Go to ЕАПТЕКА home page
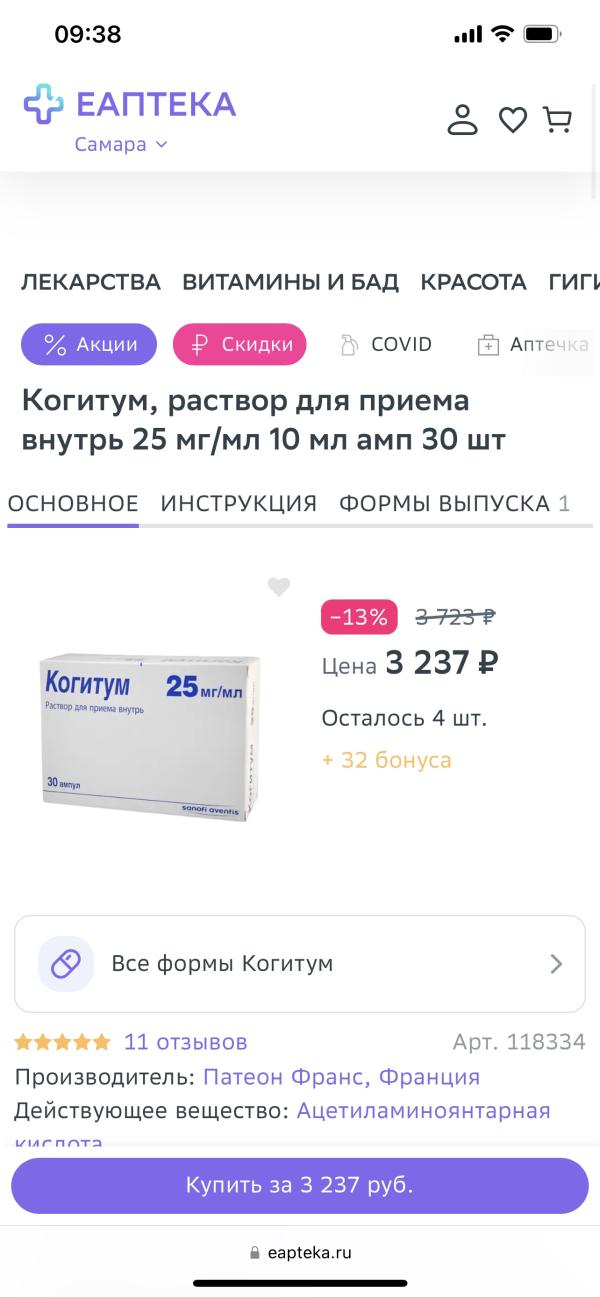Screen dimensions: 600x1297 [x=130, y=104]
